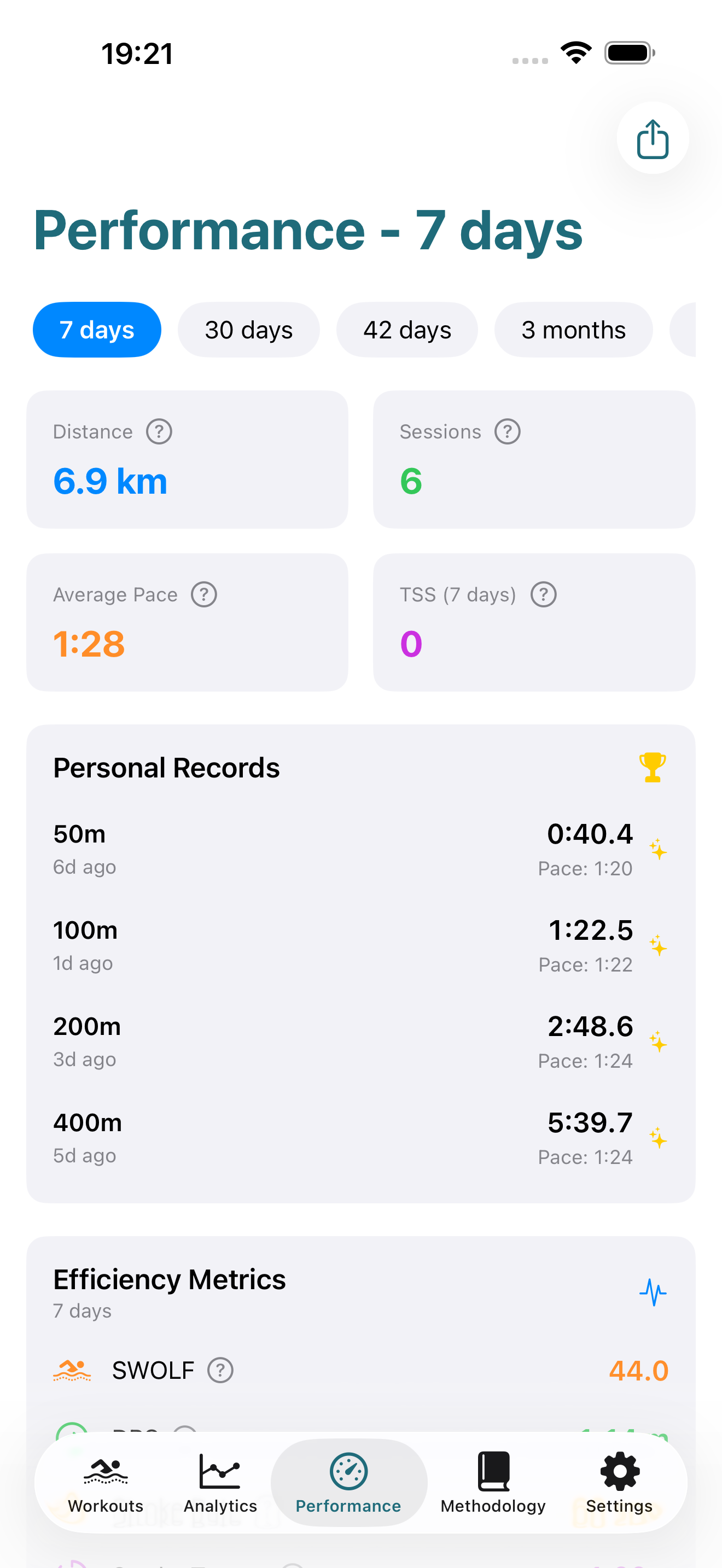Open the Distance help icon
The width and height of the screenshot is (722, 1568).
pyautogui.click(x=159, y=431)
